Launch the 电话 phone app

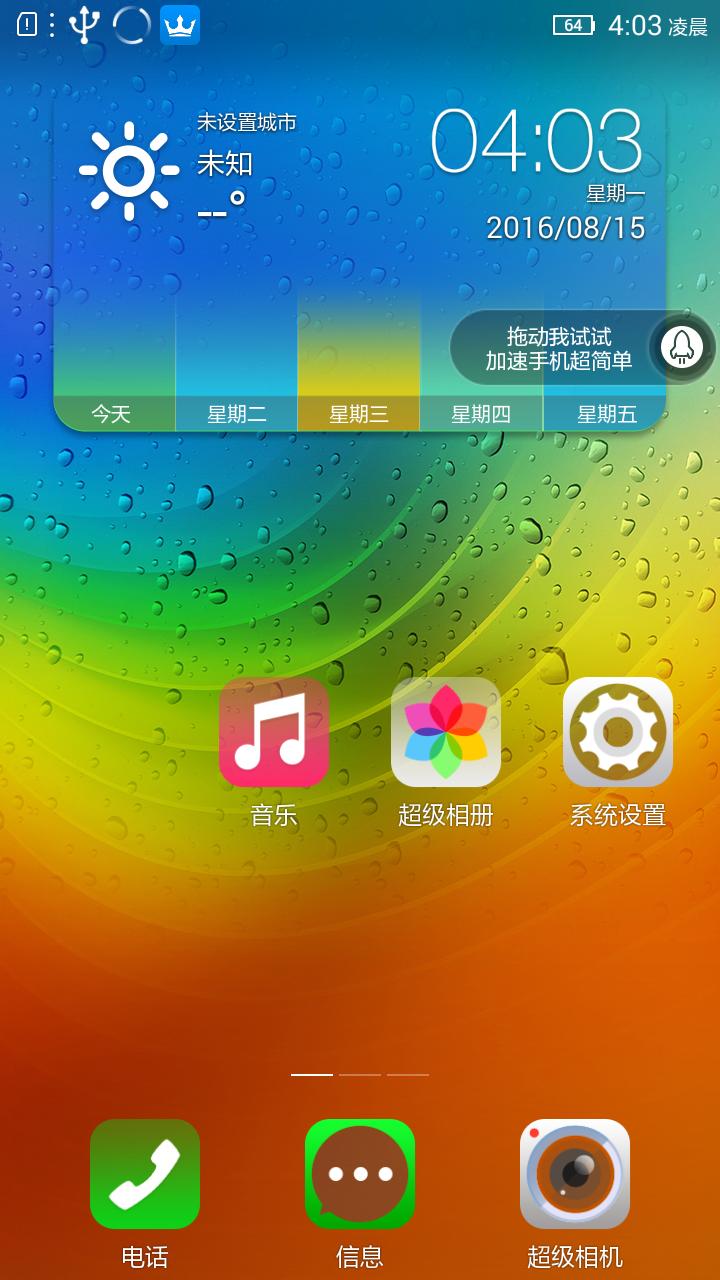[x=144, y=1174]
